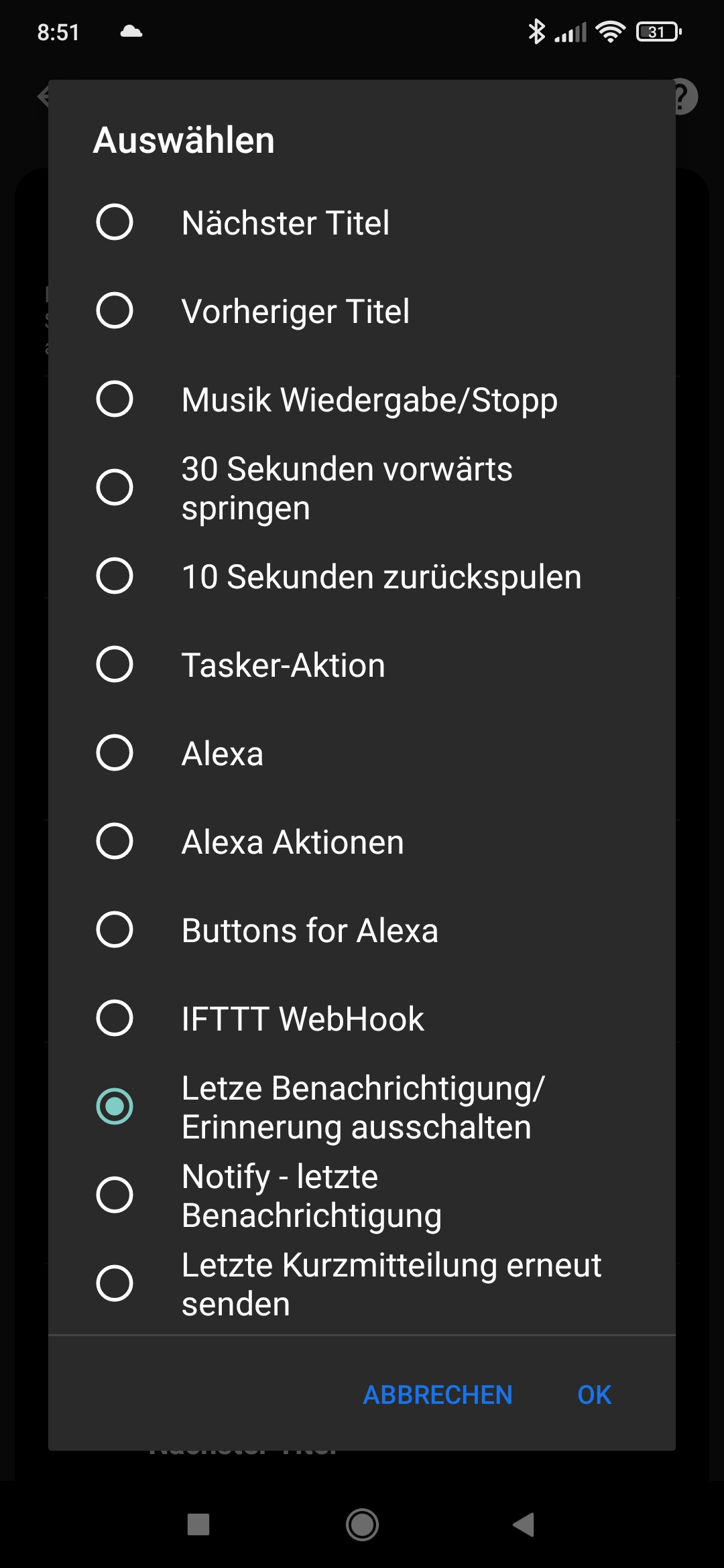Select Musik Wiedergabe/Stopp
Image resolution: width=724 pixels, height=1568 pixels.
pyautogui.click(x=362, y=399)
